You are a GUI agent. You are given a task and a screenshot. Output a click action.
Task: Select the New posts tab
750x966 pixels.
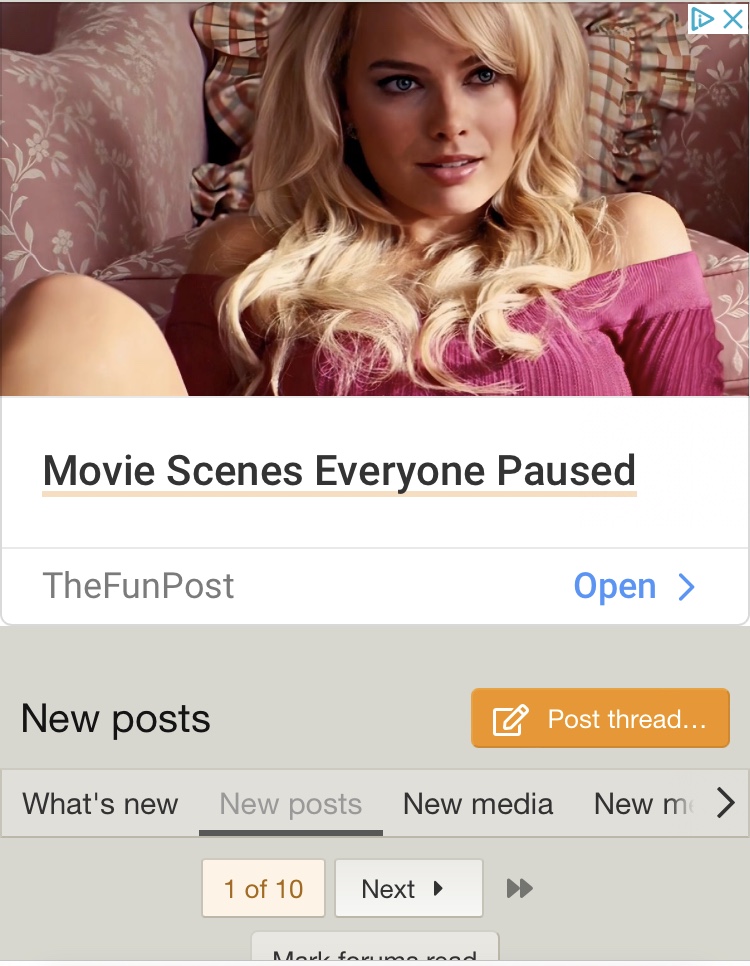pyautogui.click(x=291, y=804)
